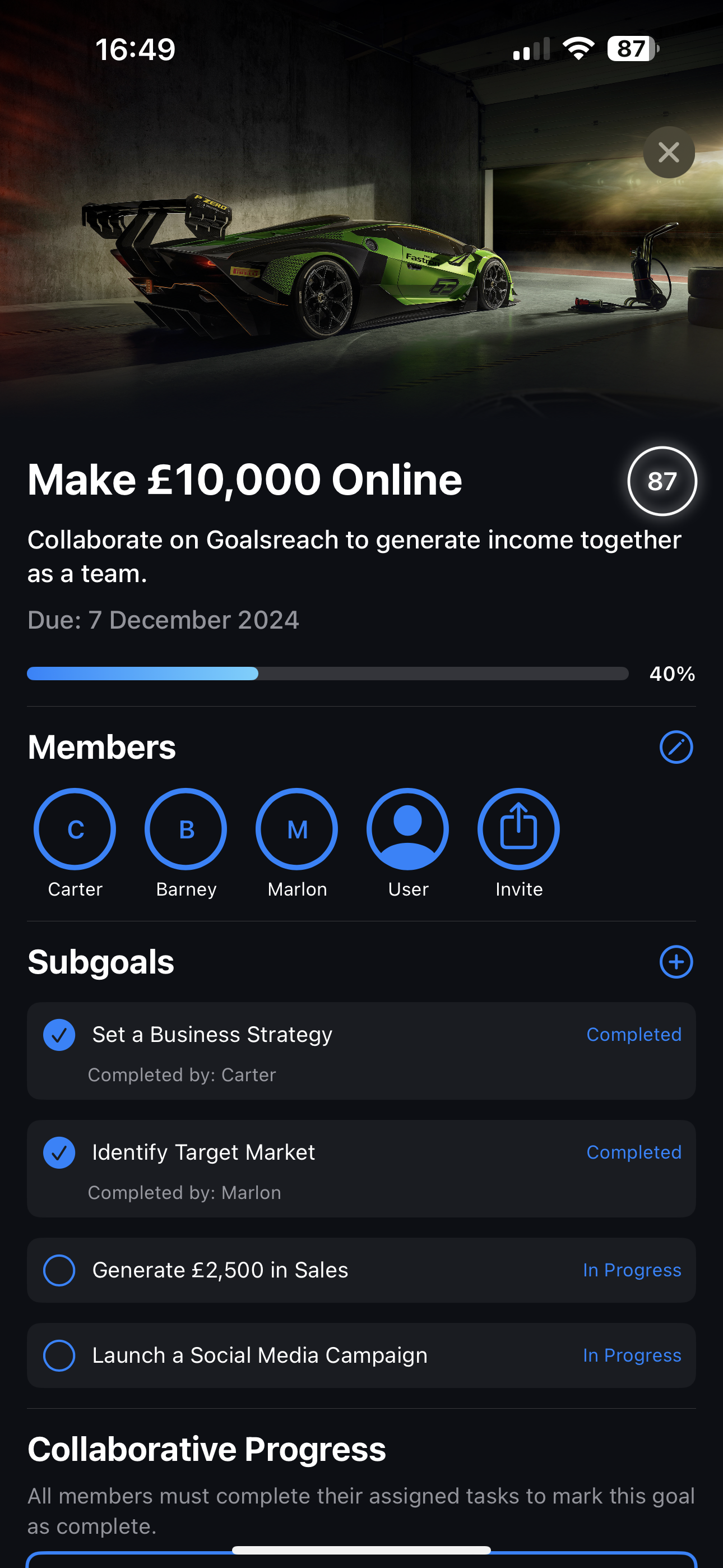Screen dimensions: 723x1568
Task: Mark Launch a Social Media Campaign complete
Action: pyautogui.click(x=59, y=1355)
